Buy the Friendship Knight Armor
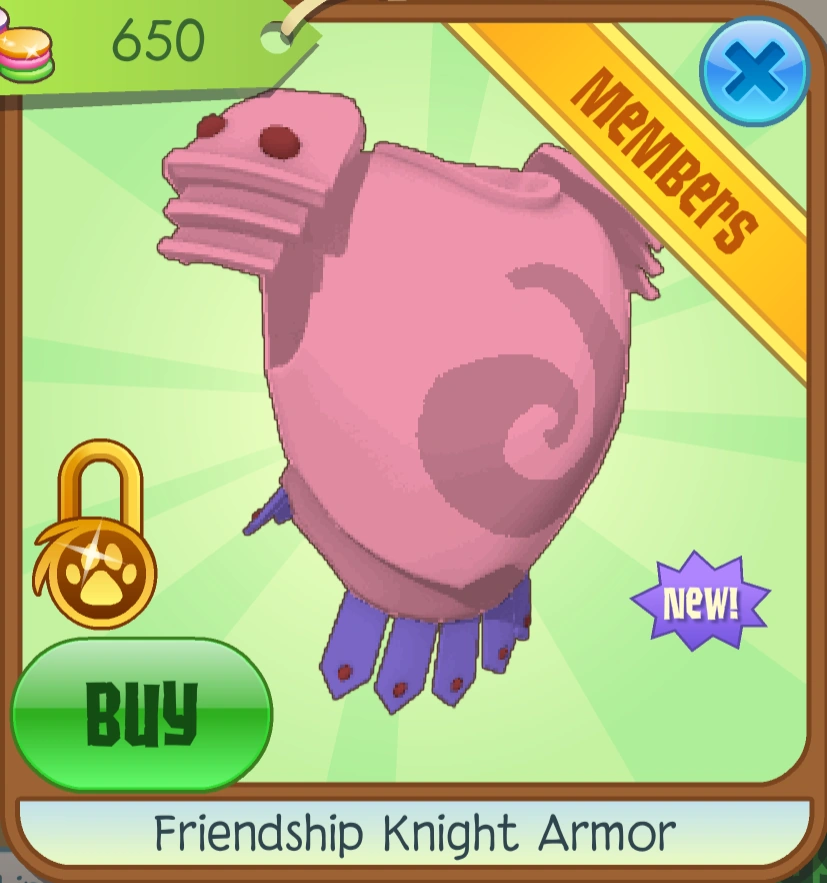This screenshot has width=827, height=883. pyautogui.click(x=142, y=714)
